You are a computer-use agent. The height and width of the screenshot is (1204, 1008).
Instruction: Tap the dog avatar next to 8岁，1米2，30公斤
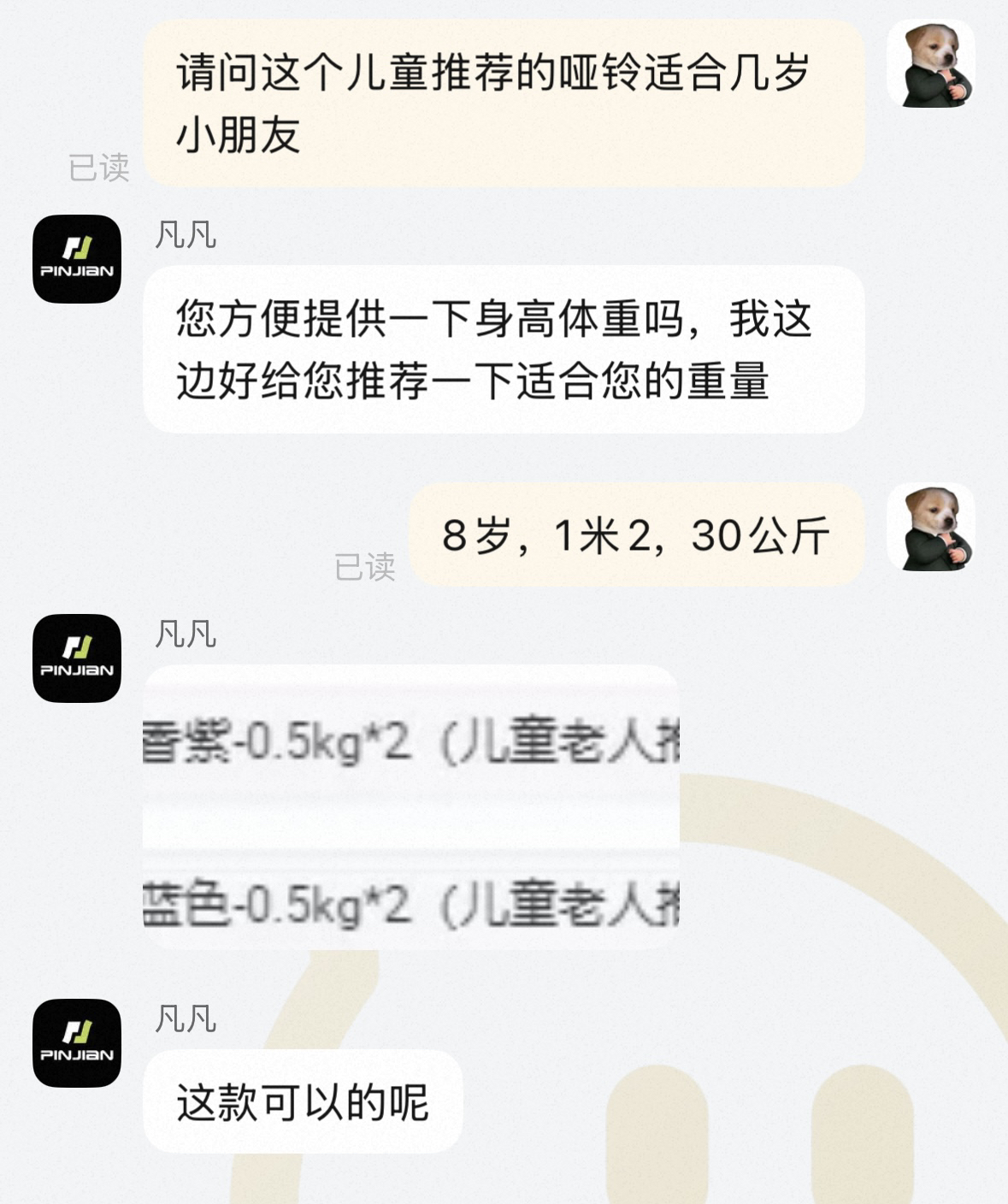pyautogui.click(x=931, y=527)
